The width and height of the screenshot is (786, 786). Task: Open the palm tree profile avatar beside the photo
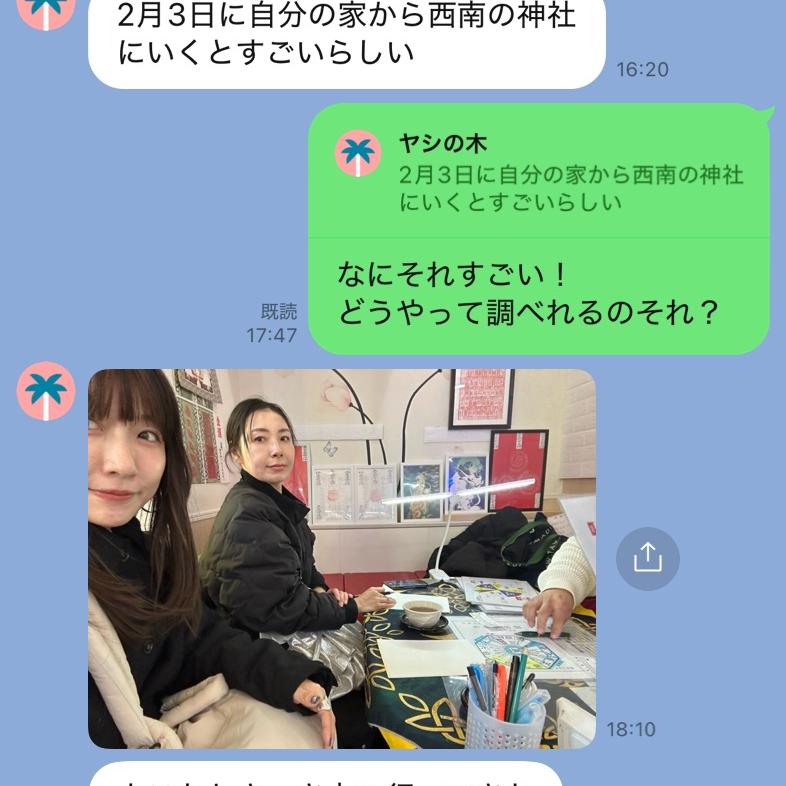(46, 391)
